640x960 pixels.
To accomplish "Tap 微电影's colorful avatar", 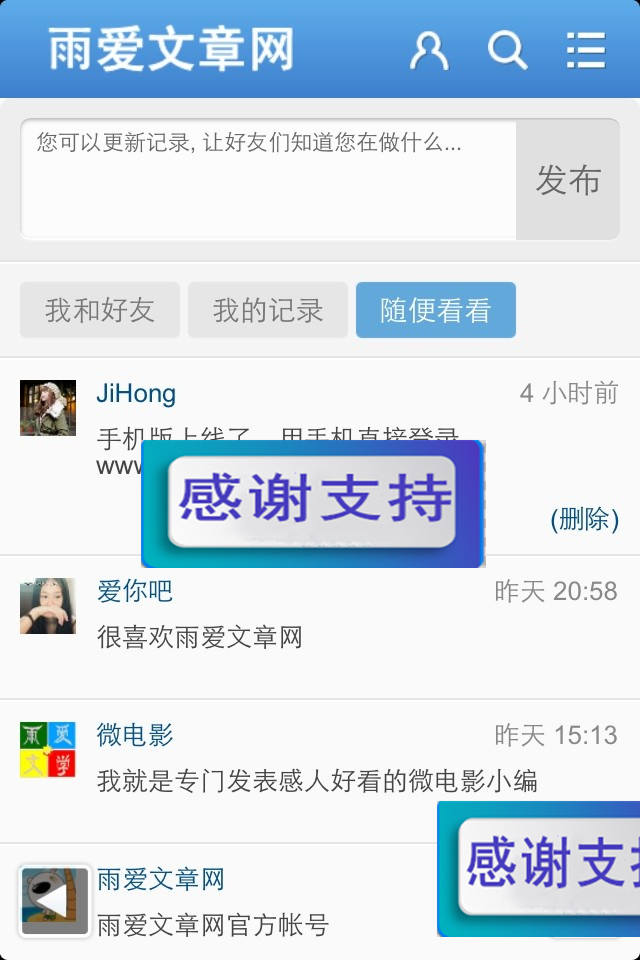I will click(48, 750).
